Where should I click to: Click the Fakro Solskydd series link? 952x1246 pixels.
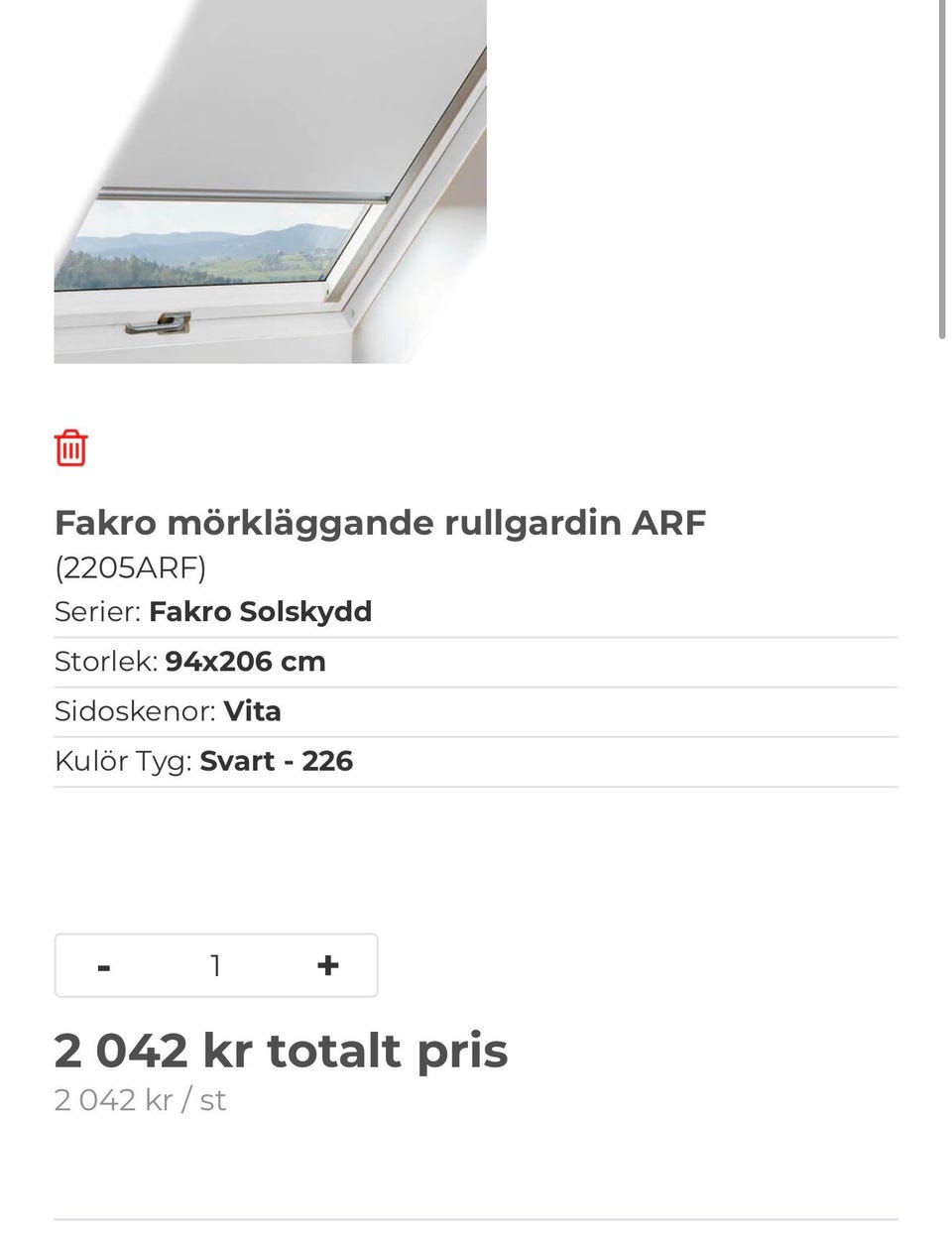tap(260, 612)
